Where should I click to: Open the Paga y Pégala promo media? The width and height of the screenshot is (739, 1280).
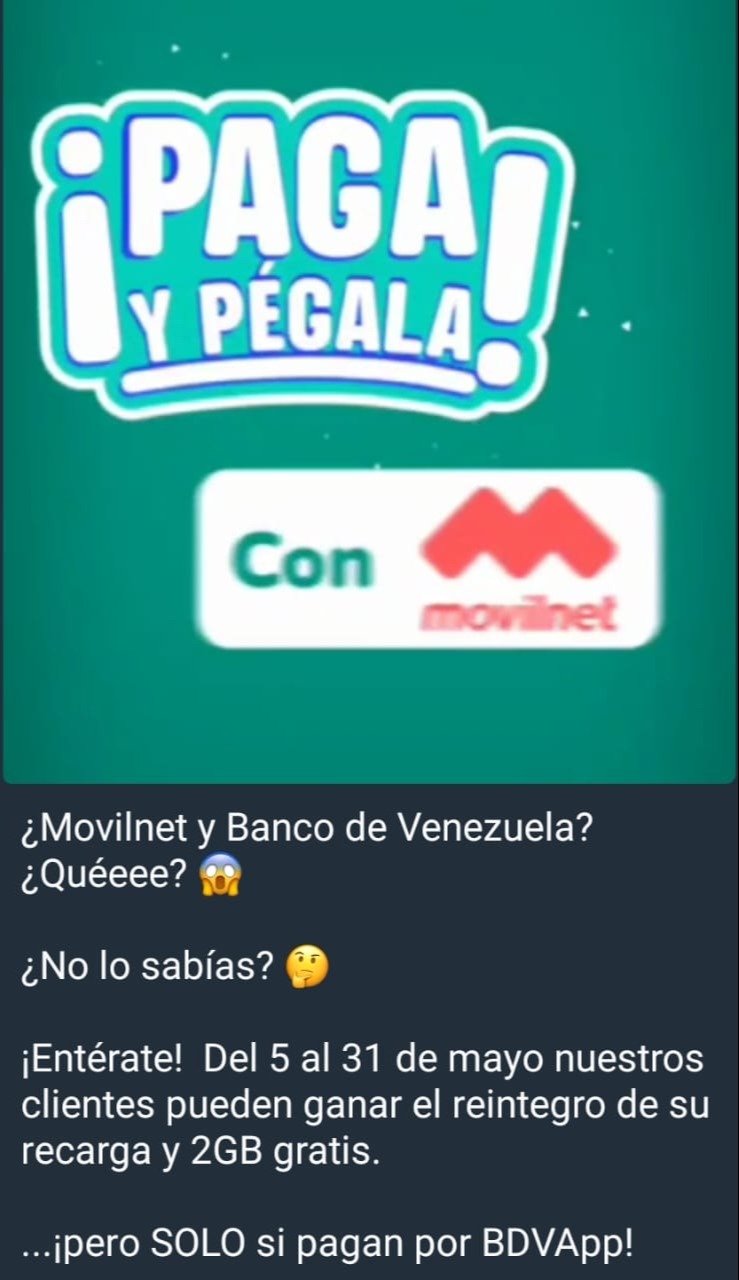click(369, 390)
